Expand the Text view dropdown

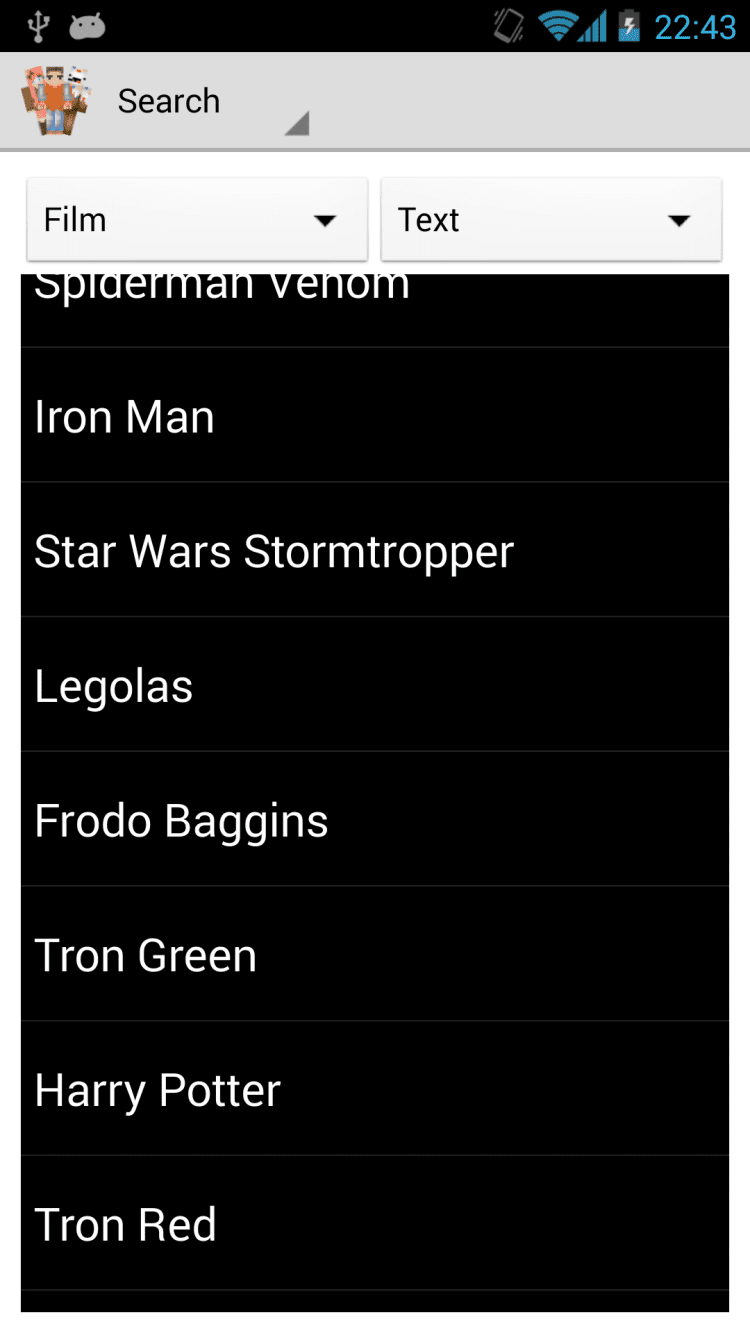tap(551, 220)
